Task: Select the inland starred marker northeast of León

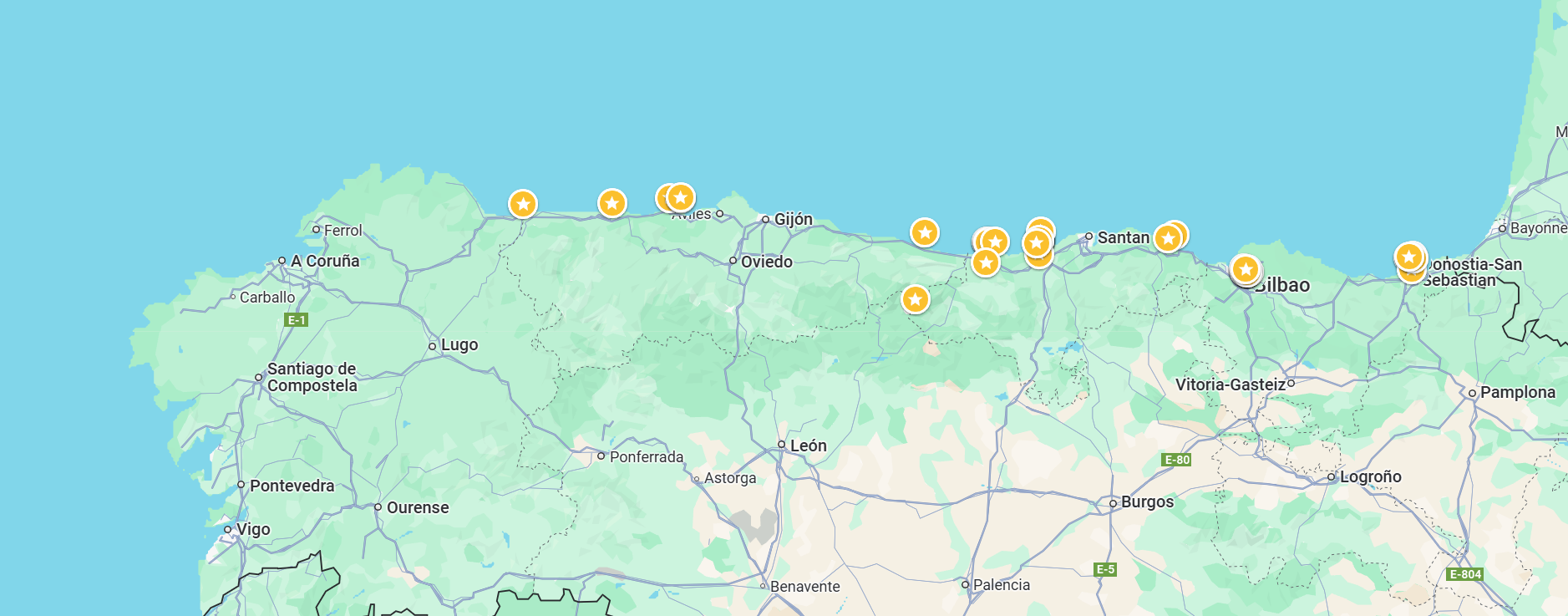Action: pyautogui.click(x=916, y=299)
